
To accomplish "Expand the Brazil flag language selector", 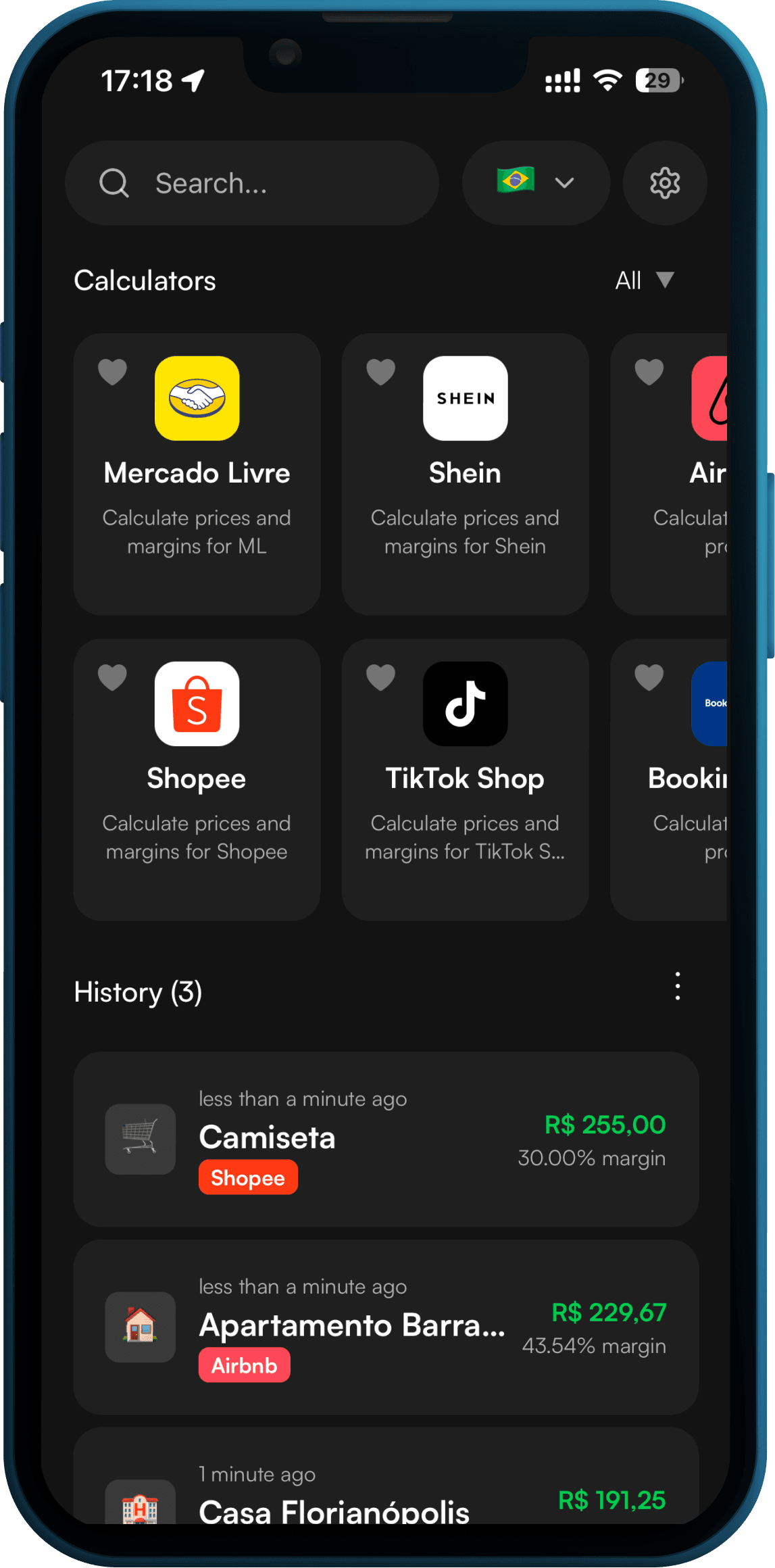I will [534, 183].
